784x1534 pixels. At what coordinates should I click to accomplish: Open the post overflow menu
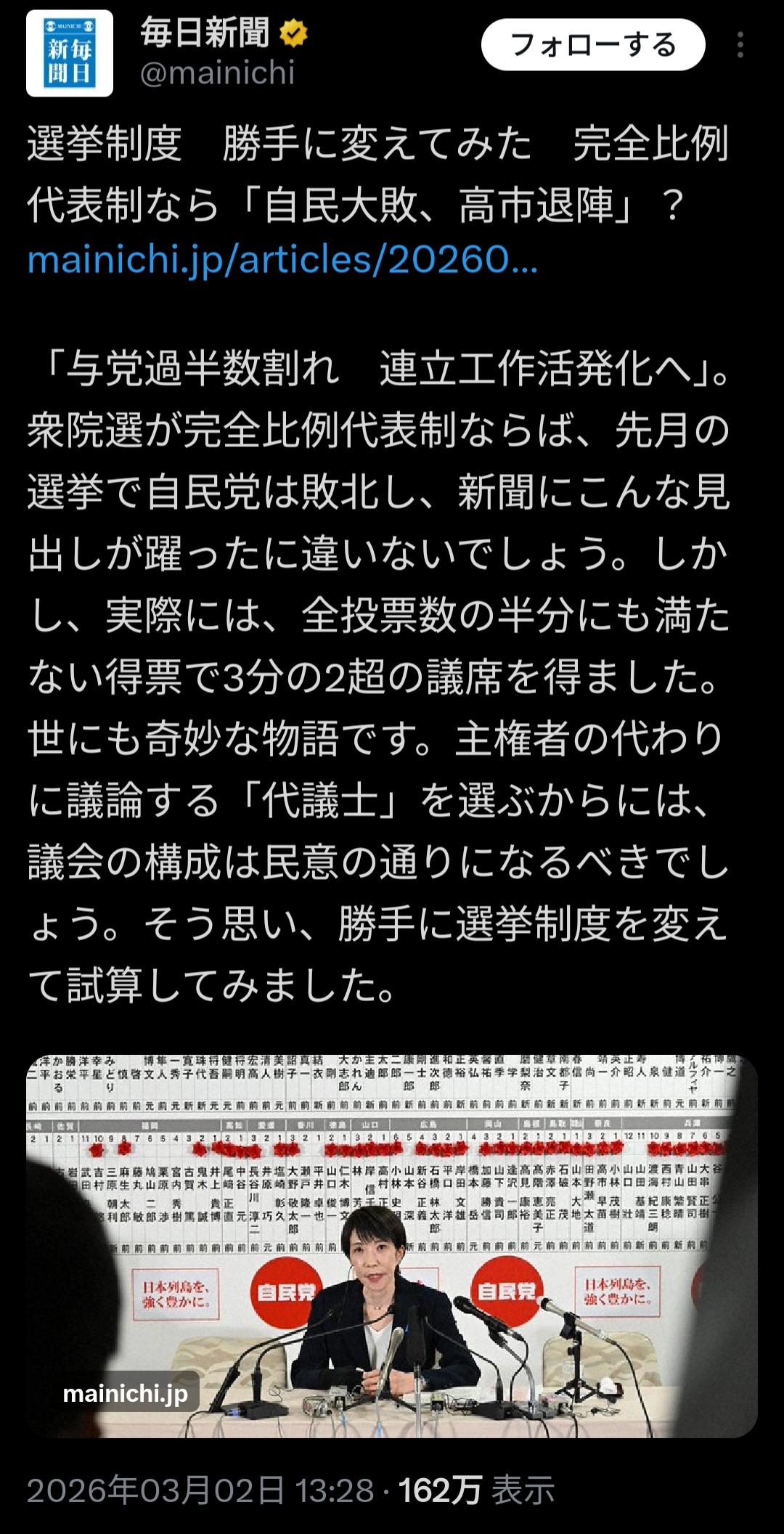pos(740,45)
